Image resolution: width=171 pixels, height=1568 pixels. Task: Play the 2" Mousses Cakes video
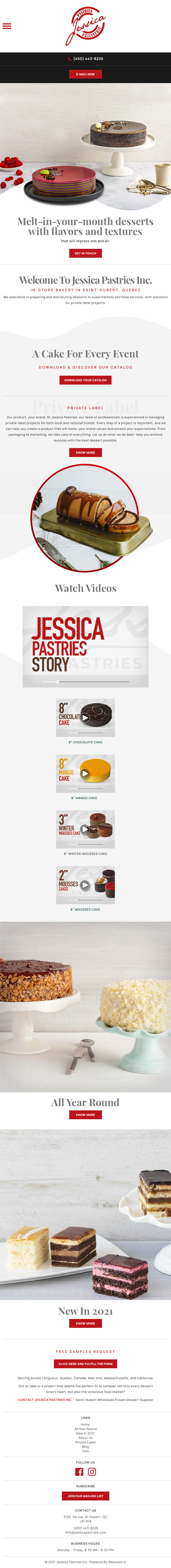click(x=85, y=885)
